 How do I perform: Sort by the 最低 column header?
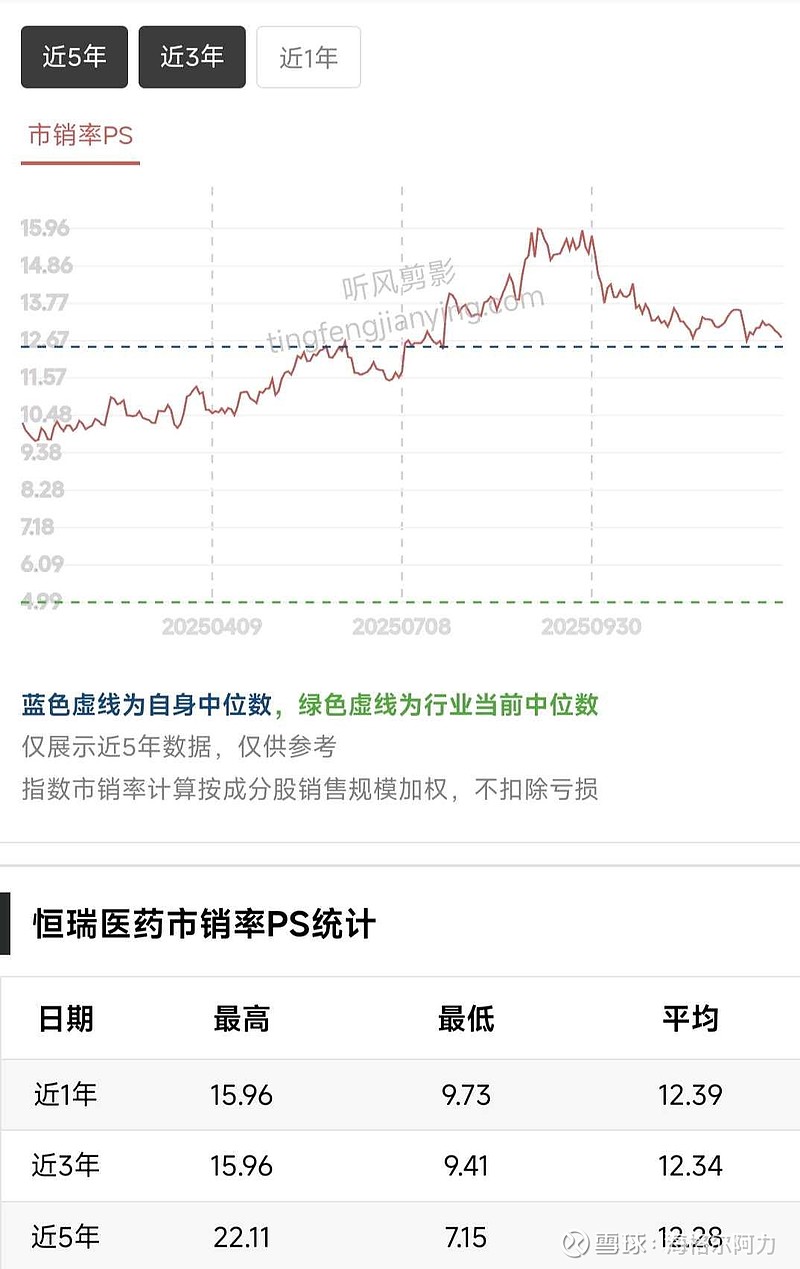click(464, 1019)
